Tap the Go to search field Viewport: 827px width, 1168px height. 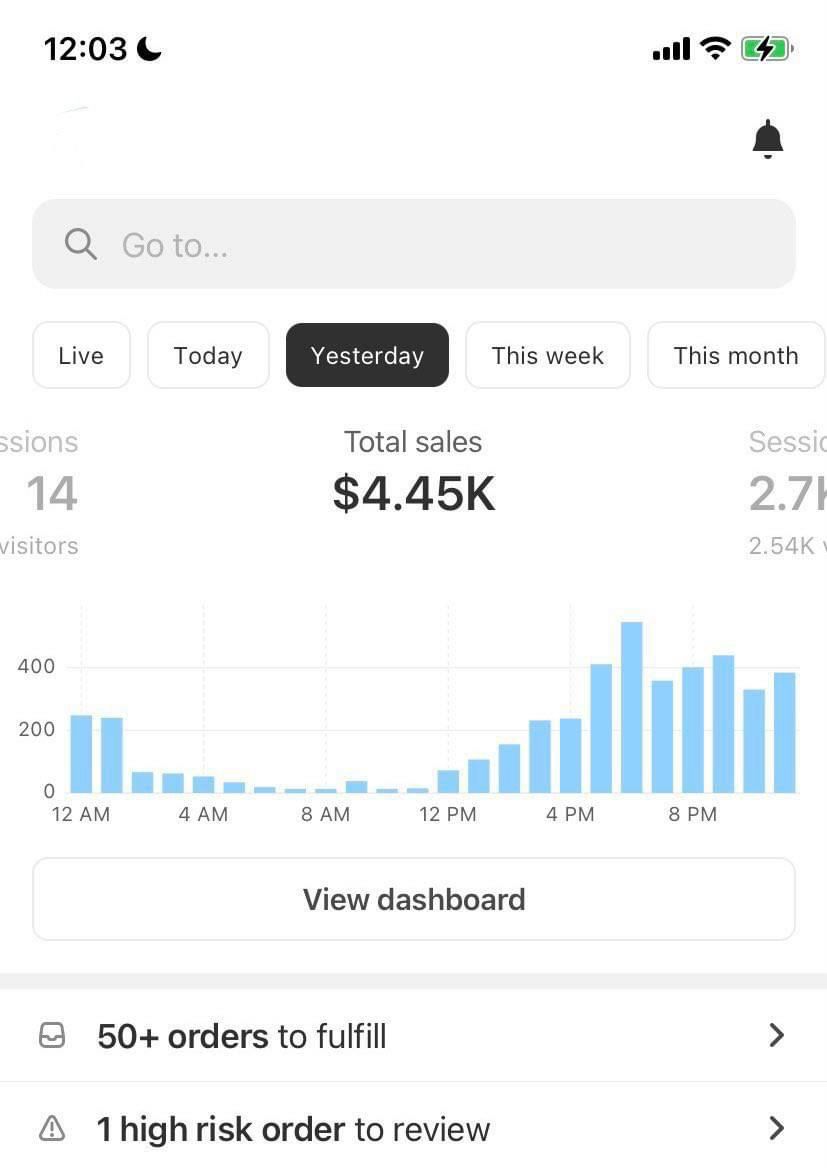pos(414,244)
